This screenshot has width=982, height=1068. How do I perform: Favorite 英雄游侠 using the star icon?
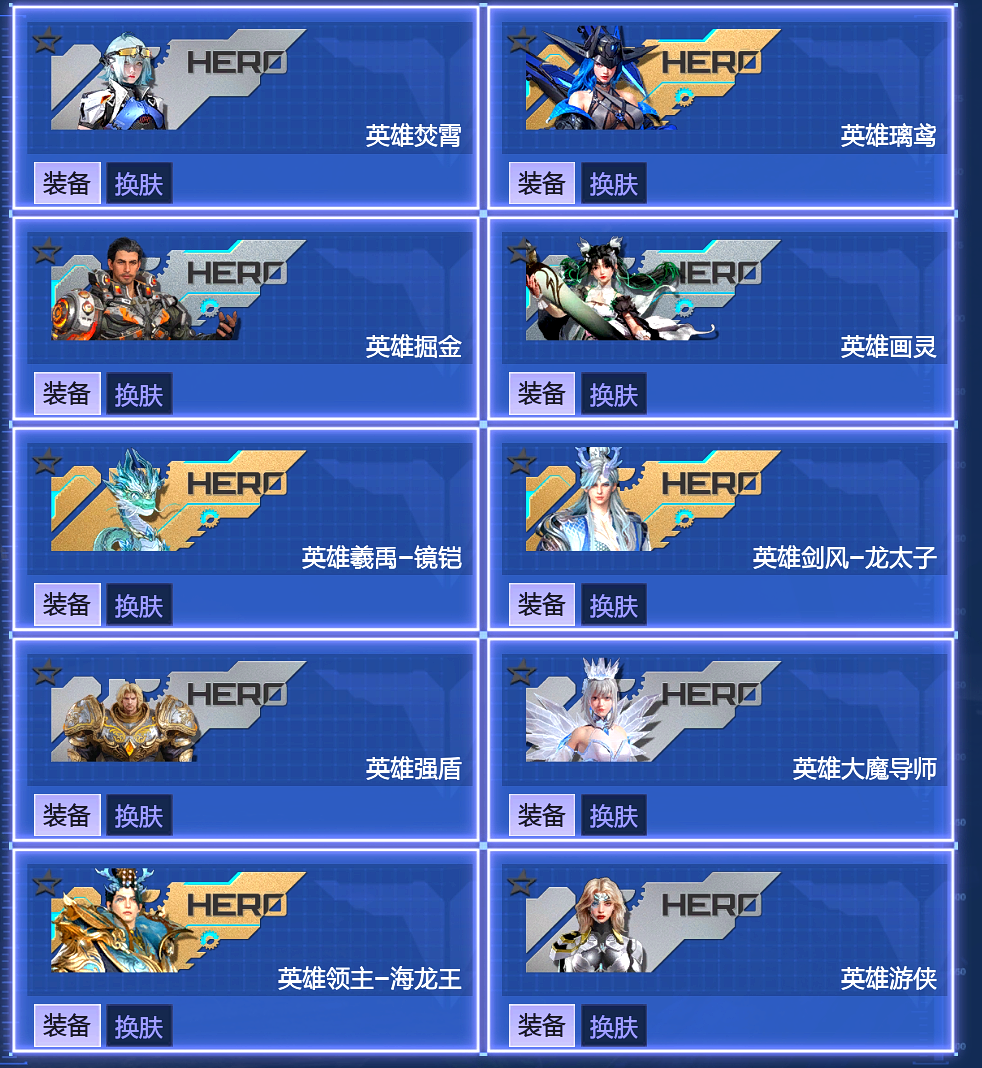(x=521, y=883)
